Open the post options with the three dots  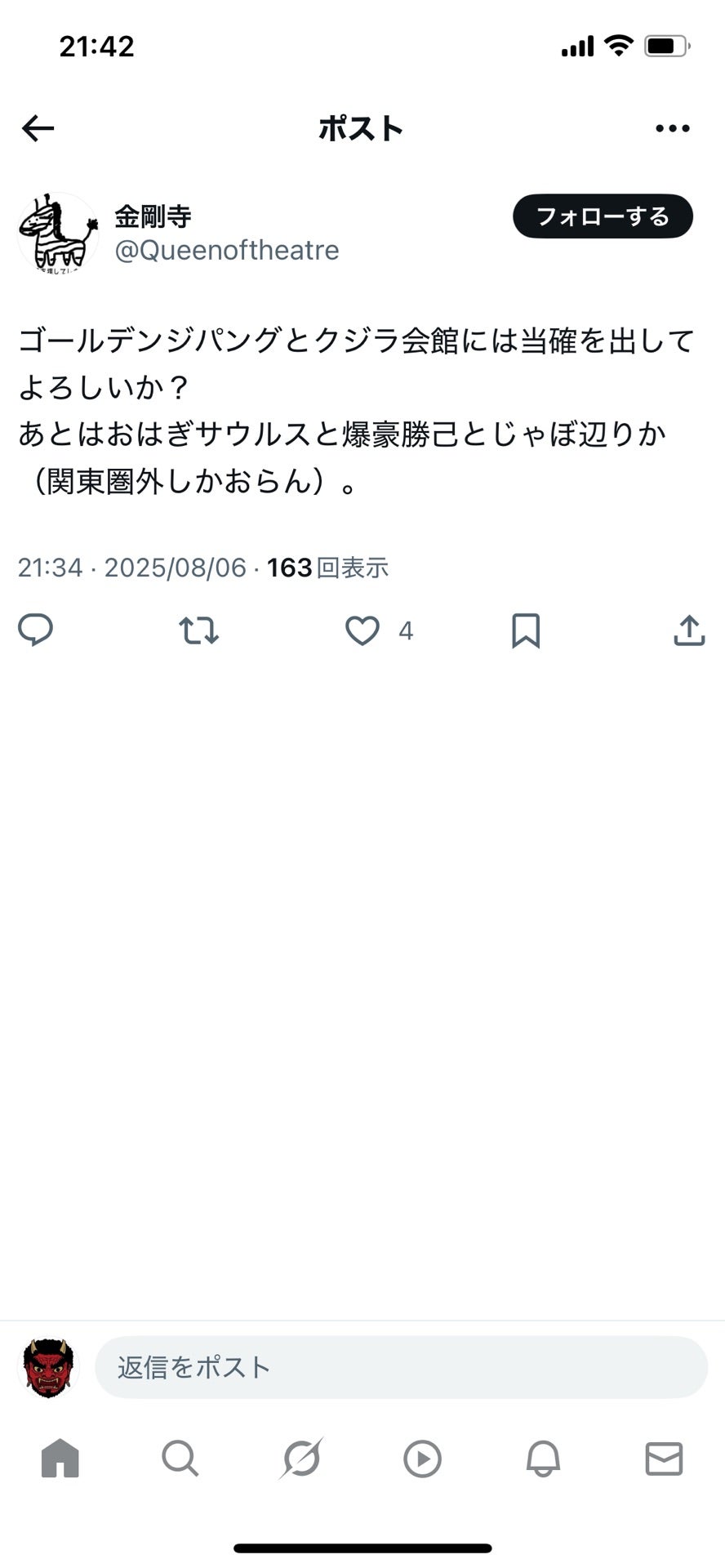click(673, 127)
